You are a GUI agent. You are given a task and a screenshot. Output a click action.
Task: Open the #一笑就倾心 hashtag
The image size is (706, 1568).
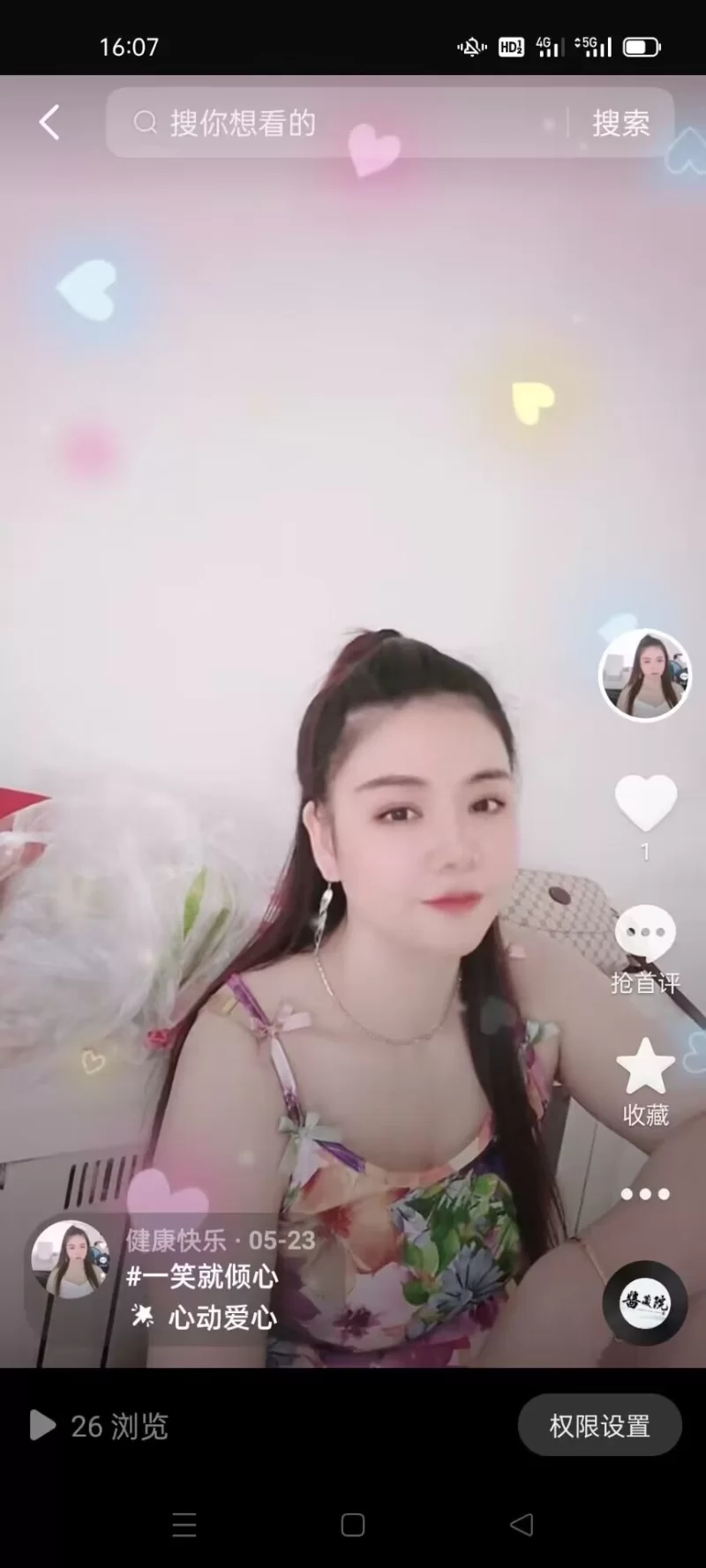tap(202, 1276)
